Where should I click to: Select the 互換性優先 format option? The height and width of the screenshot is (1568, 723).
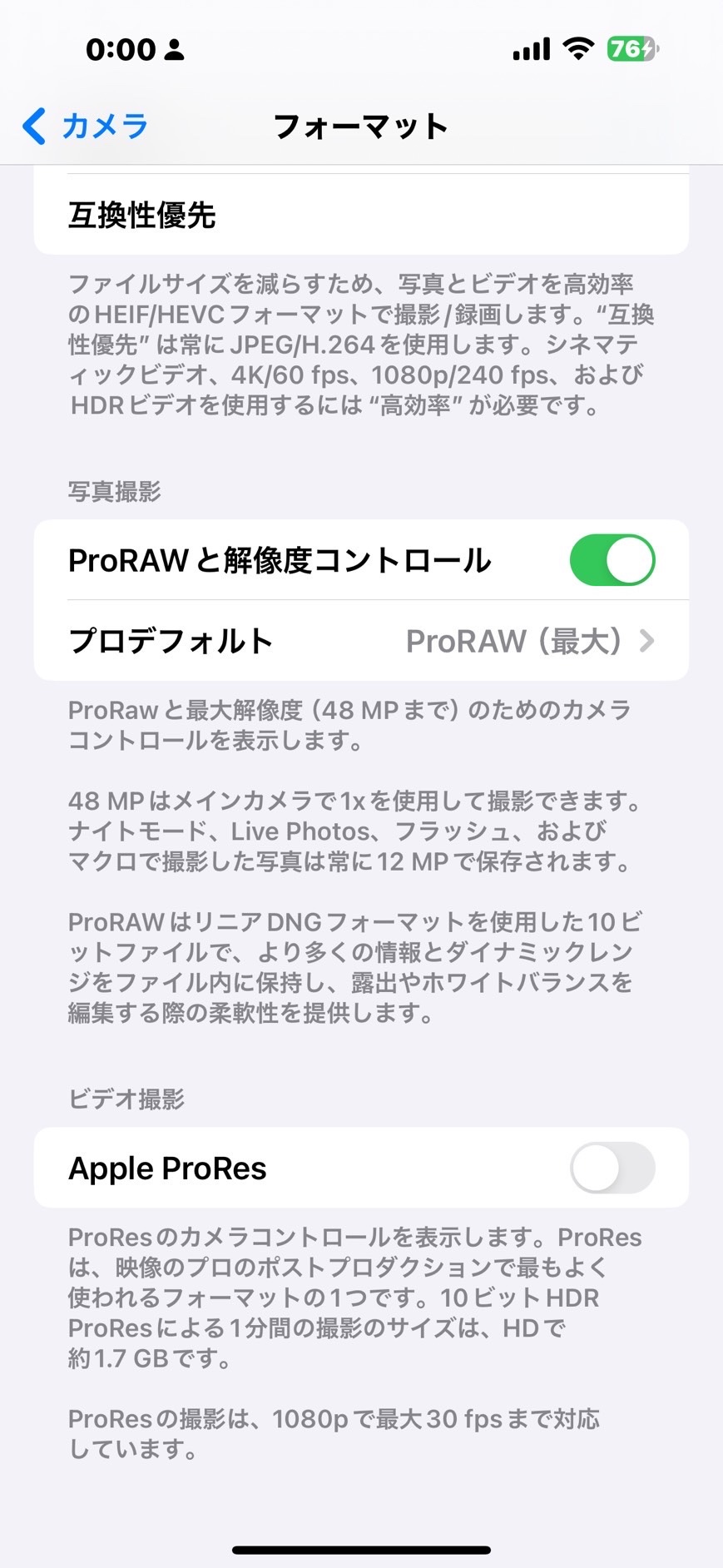click(x=361, y=216)
